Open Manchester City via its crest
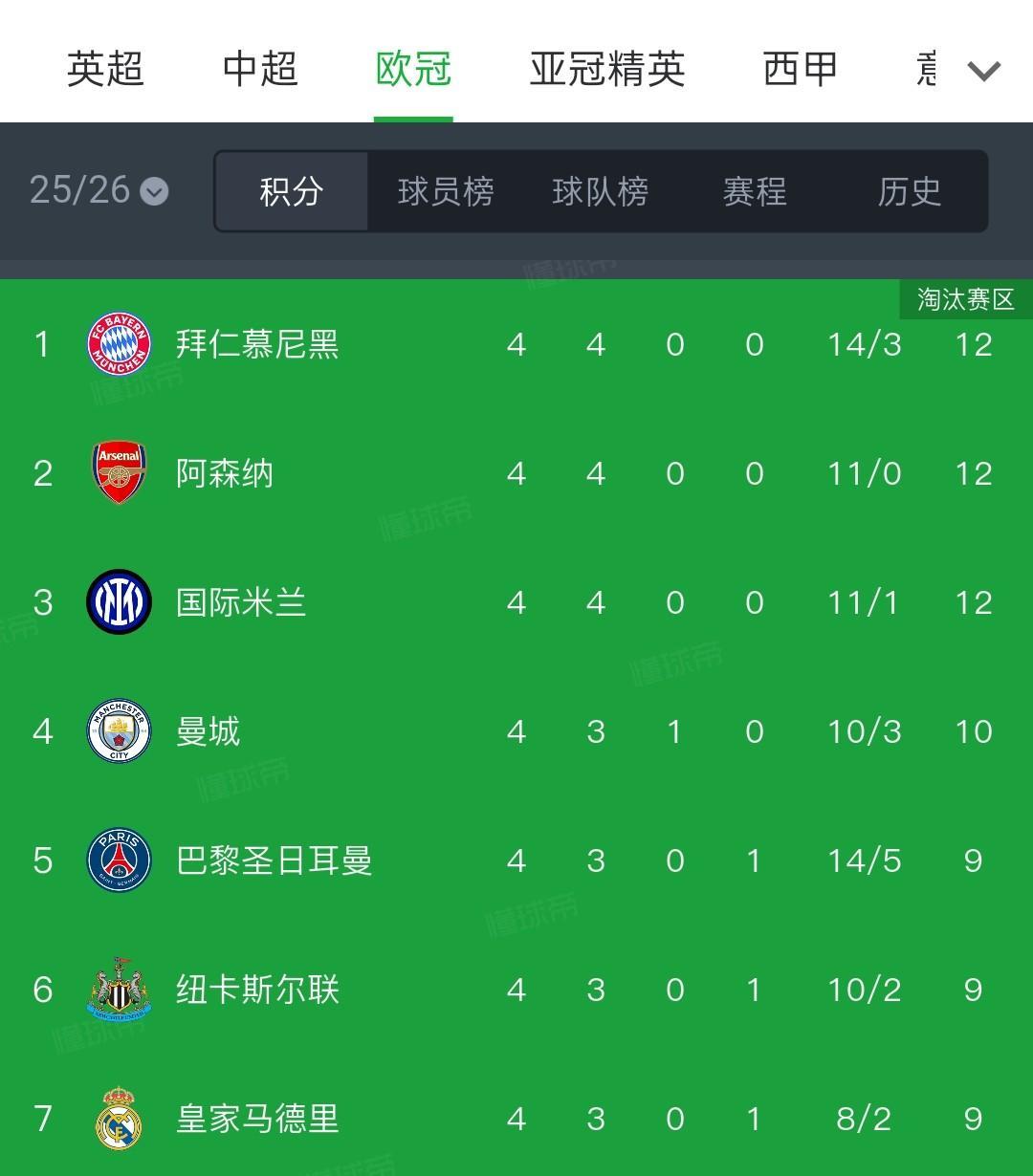The width and height of the screenshot is (1033, 1176). (118, 731)
